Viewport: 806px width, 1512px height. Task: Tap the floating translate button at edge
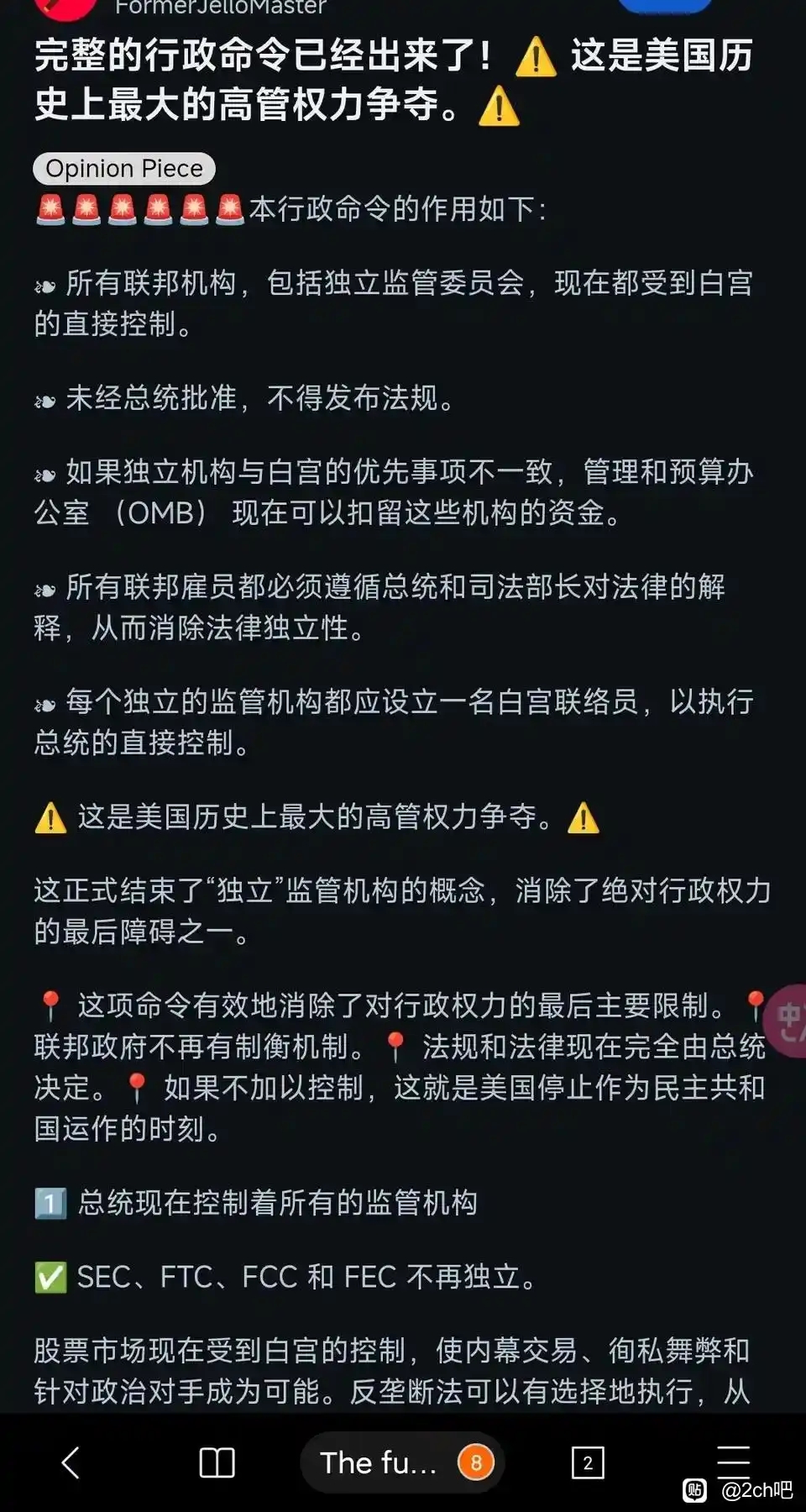click(788, 1020)
